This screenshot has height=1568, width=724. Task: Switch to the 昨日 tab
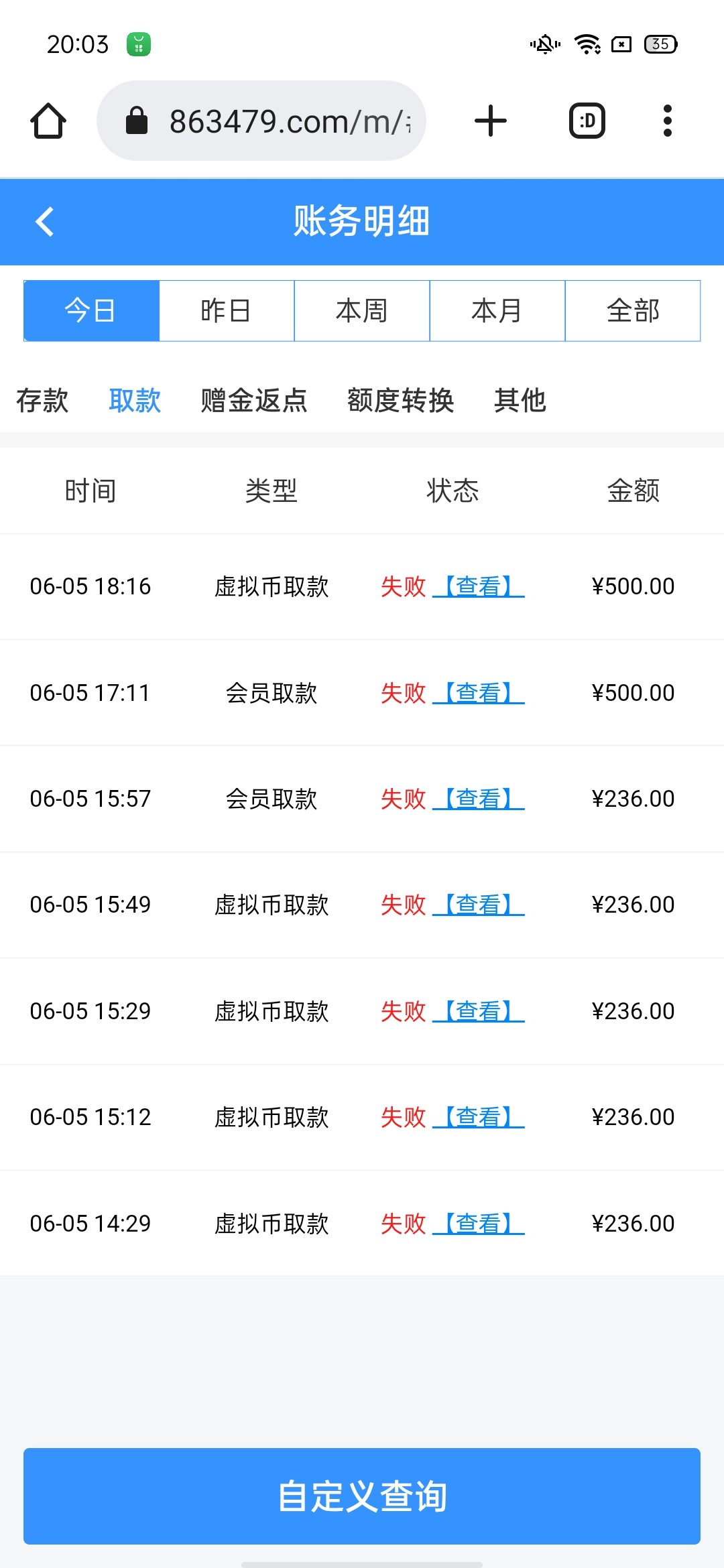click(x=226, y=310)
